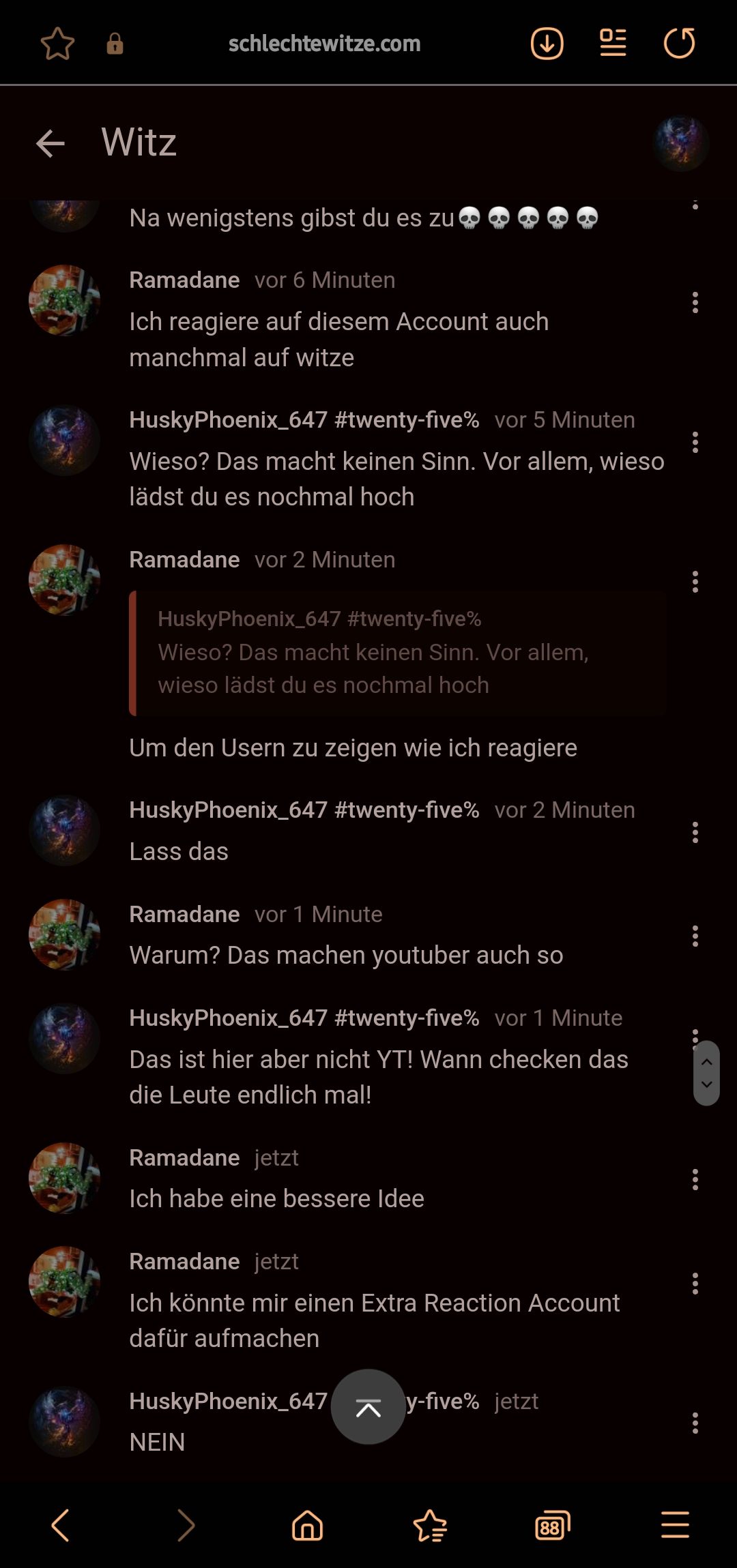The width and height of the screenshot is (737, 1568).
Task: Open options for 'Extra Reaction Account' comment
Action: [695, 1284]
